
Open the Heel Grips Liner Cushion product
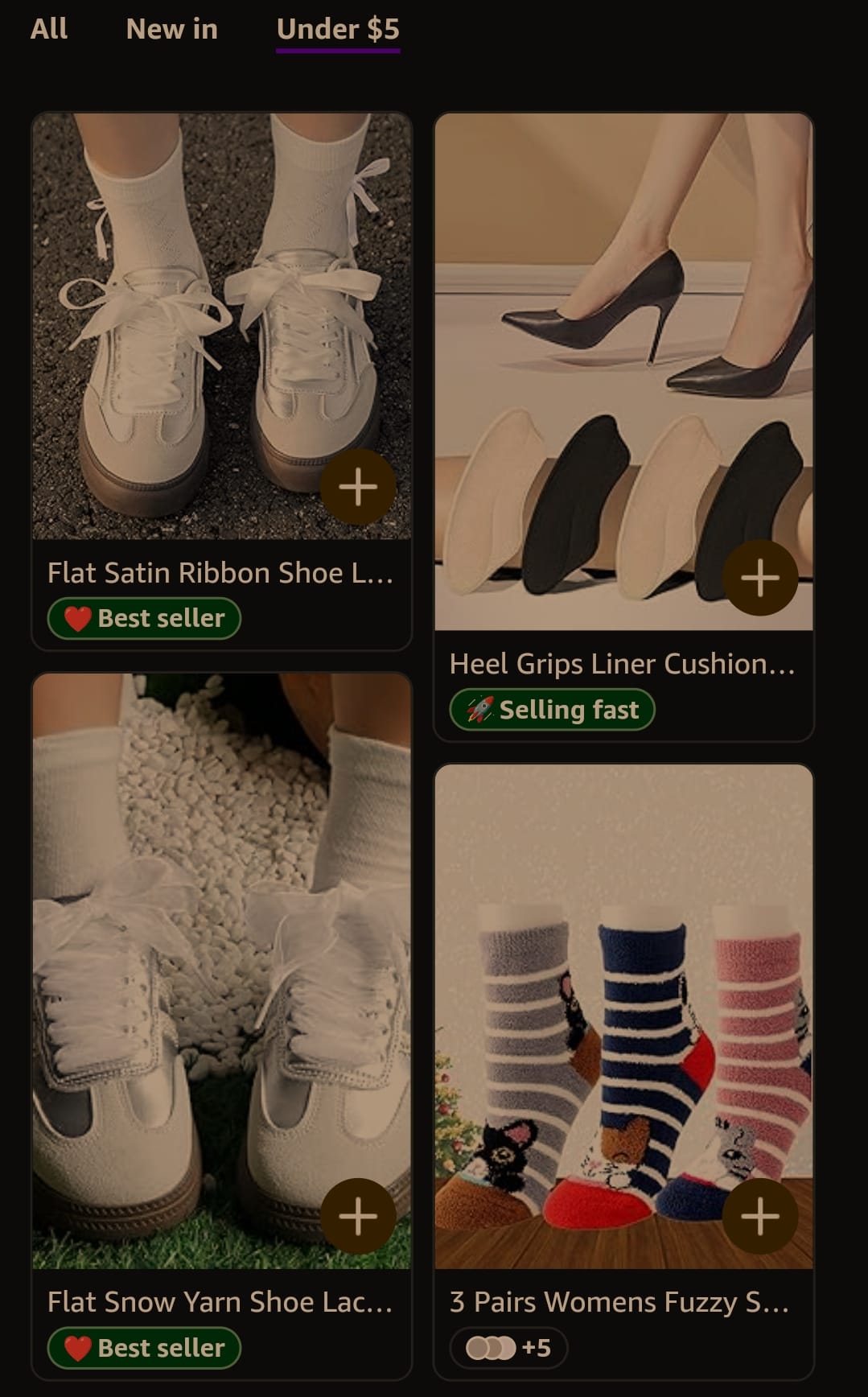622,664
